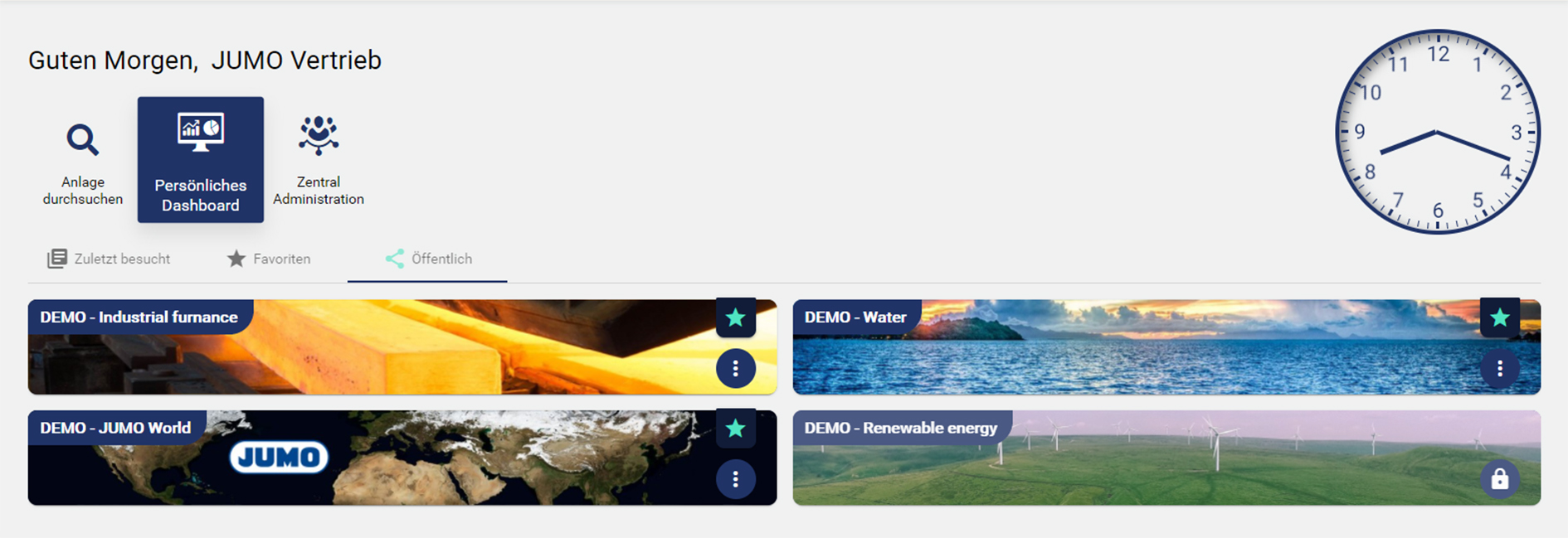Tap the lock icon on Renewable energy
This screenshot has height=538, width=1568.
click(x=1500, y=479)
